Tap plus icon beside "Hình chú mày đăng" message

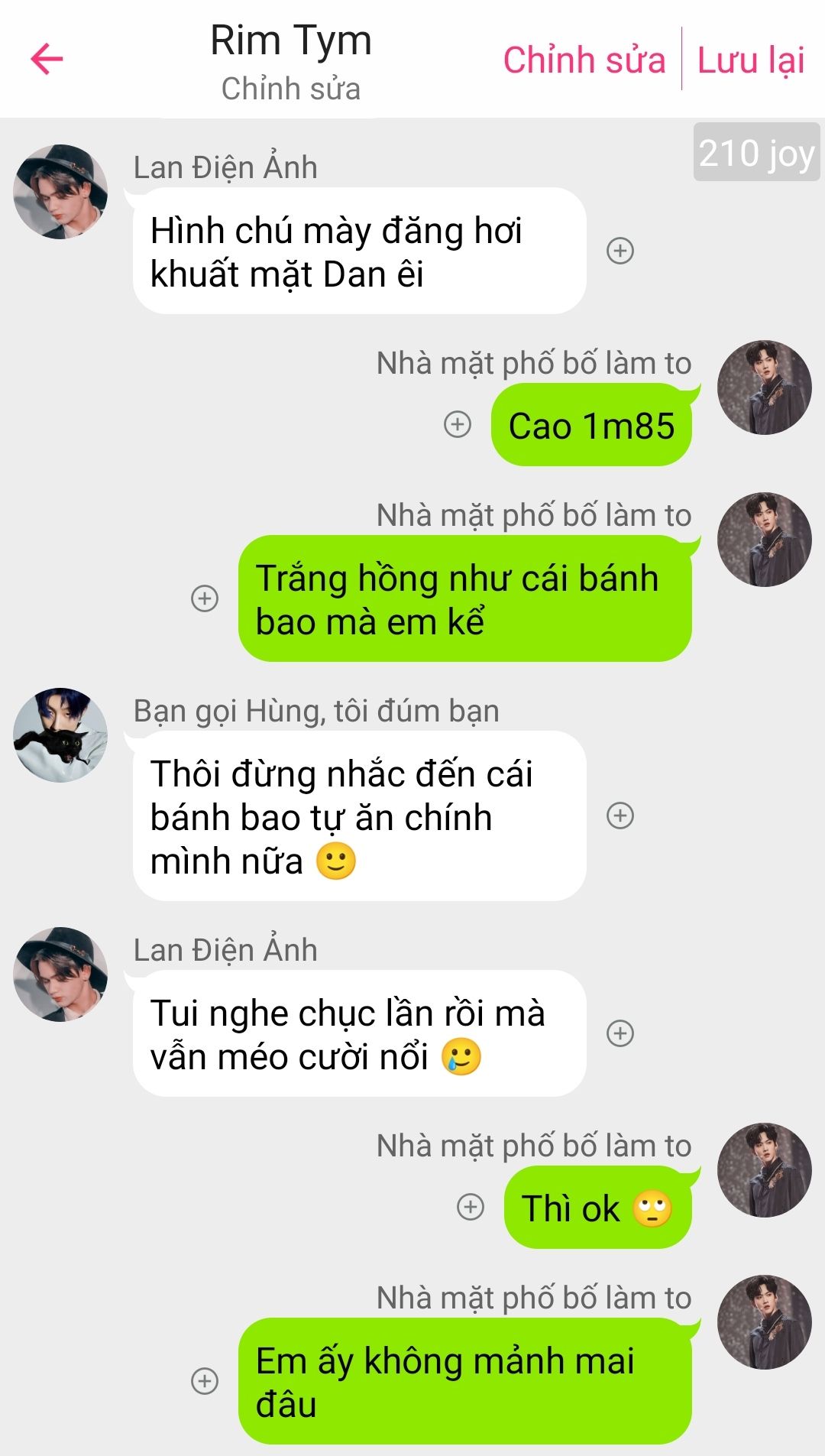point(620,251)
